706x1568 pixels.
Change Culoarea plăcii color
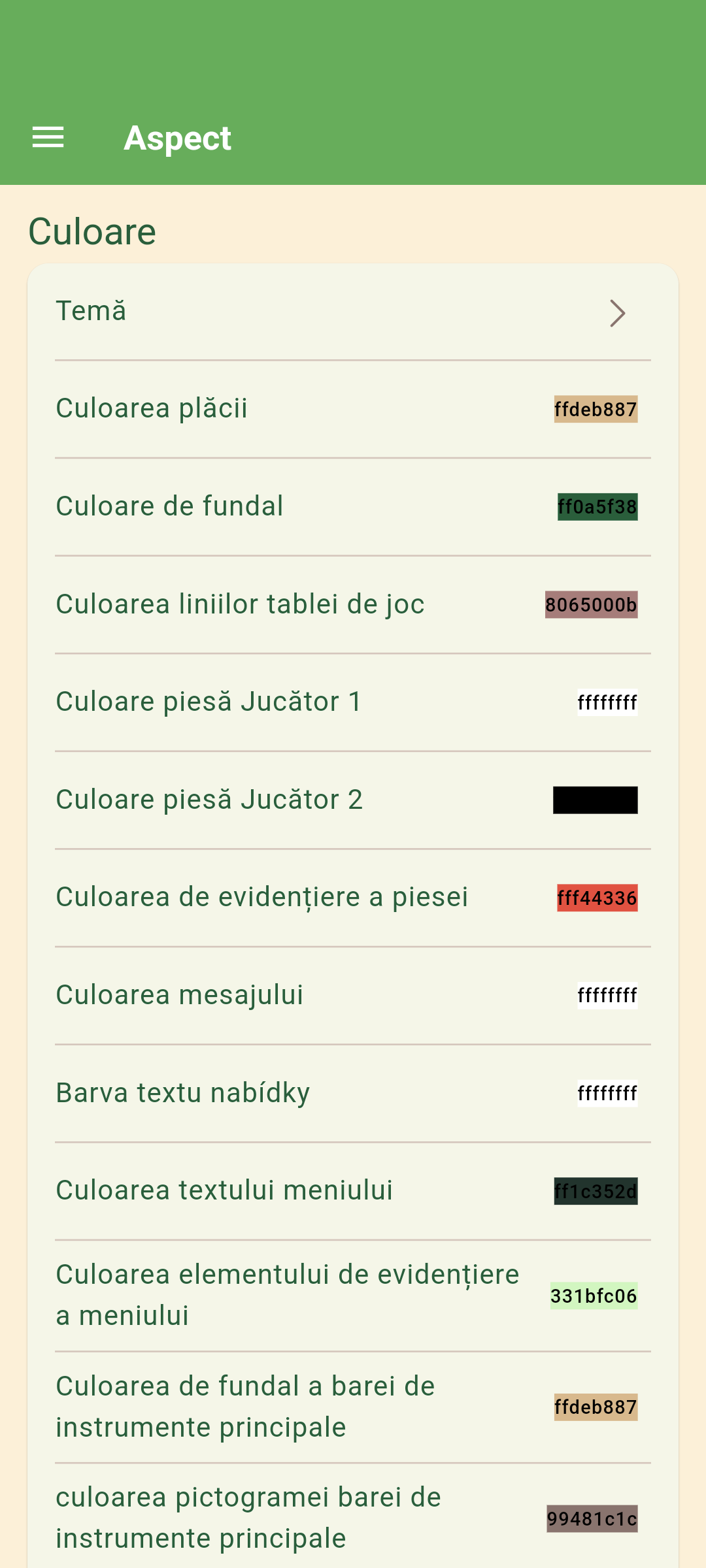(x=353, y=409)
